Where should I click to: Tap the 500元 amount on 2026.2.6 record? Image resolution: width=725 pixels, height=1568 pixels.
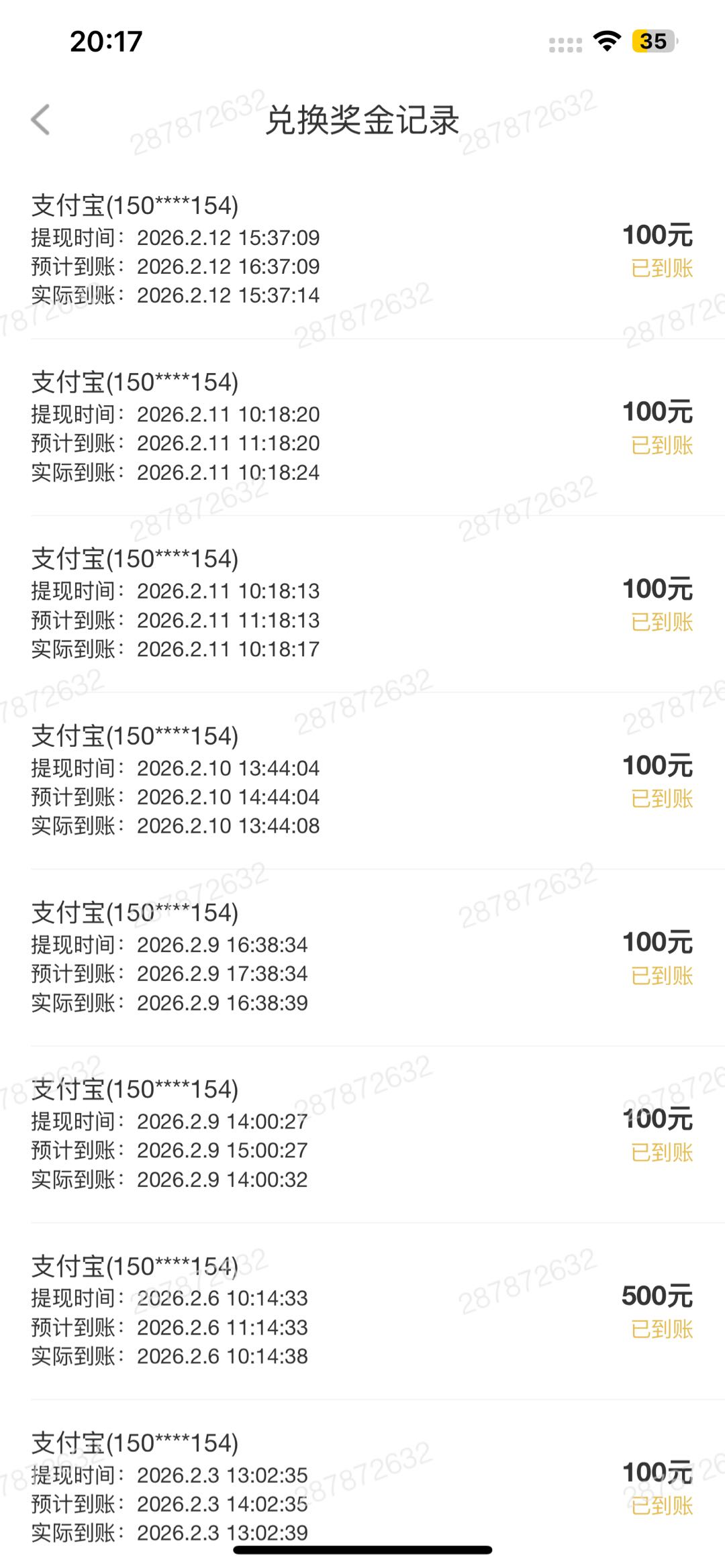657,1297
